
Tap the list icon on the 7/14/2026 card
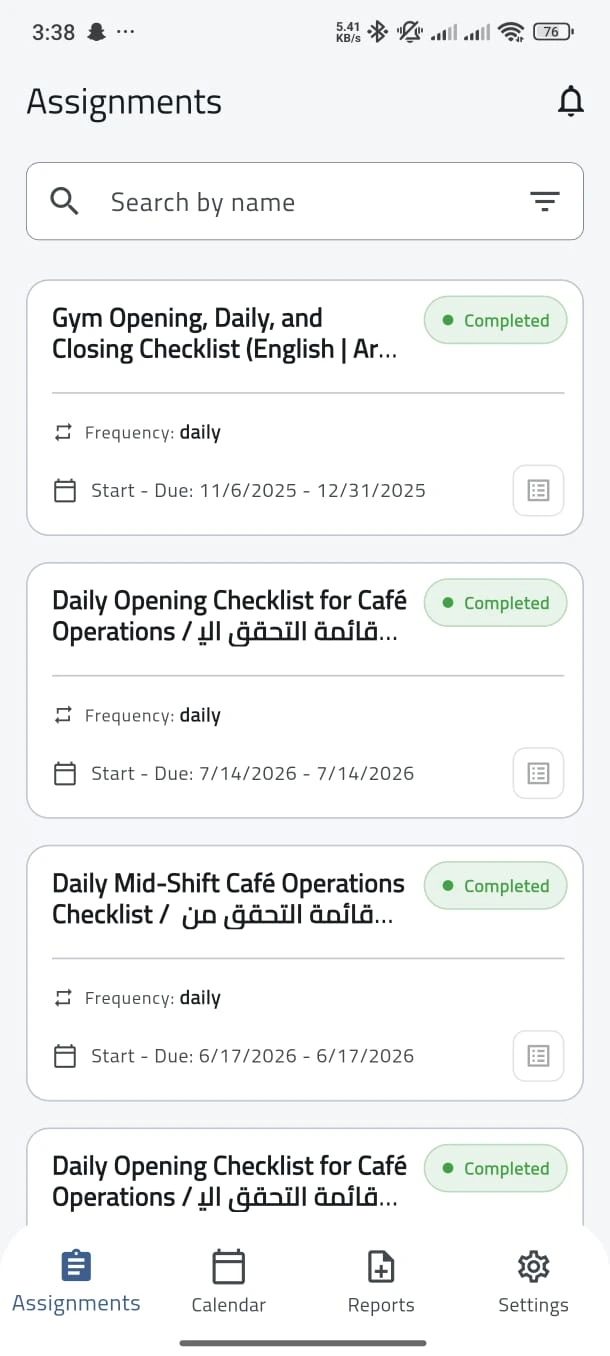click(538, 773)
